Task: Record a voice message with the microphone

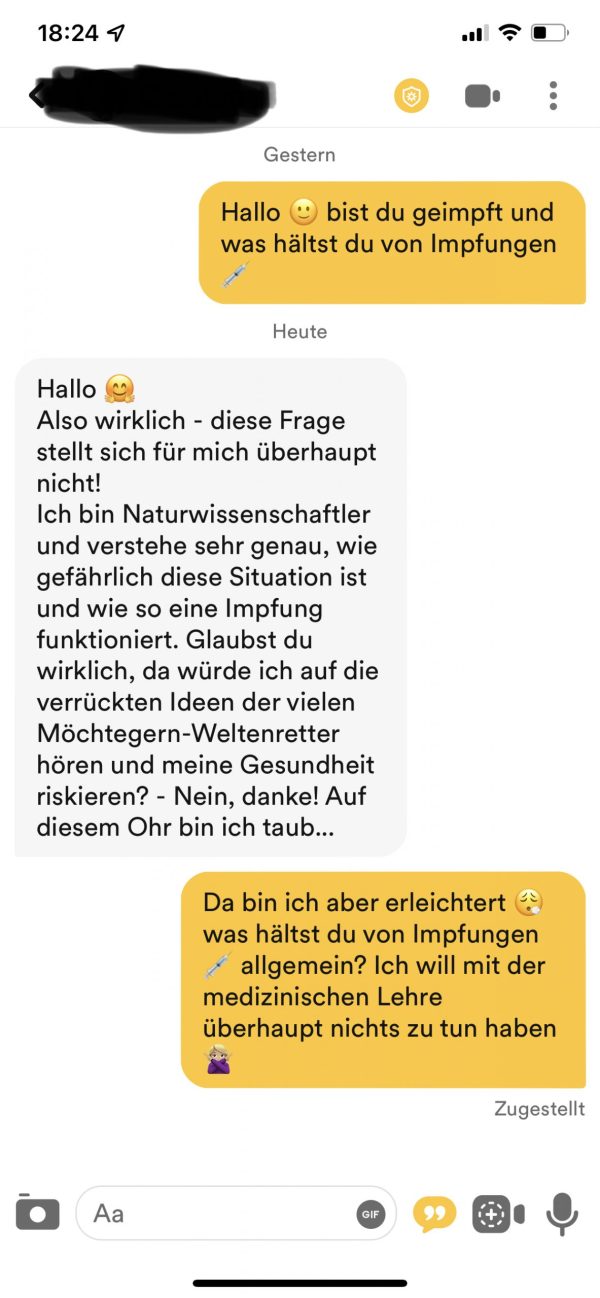Action: (562, 1214)
